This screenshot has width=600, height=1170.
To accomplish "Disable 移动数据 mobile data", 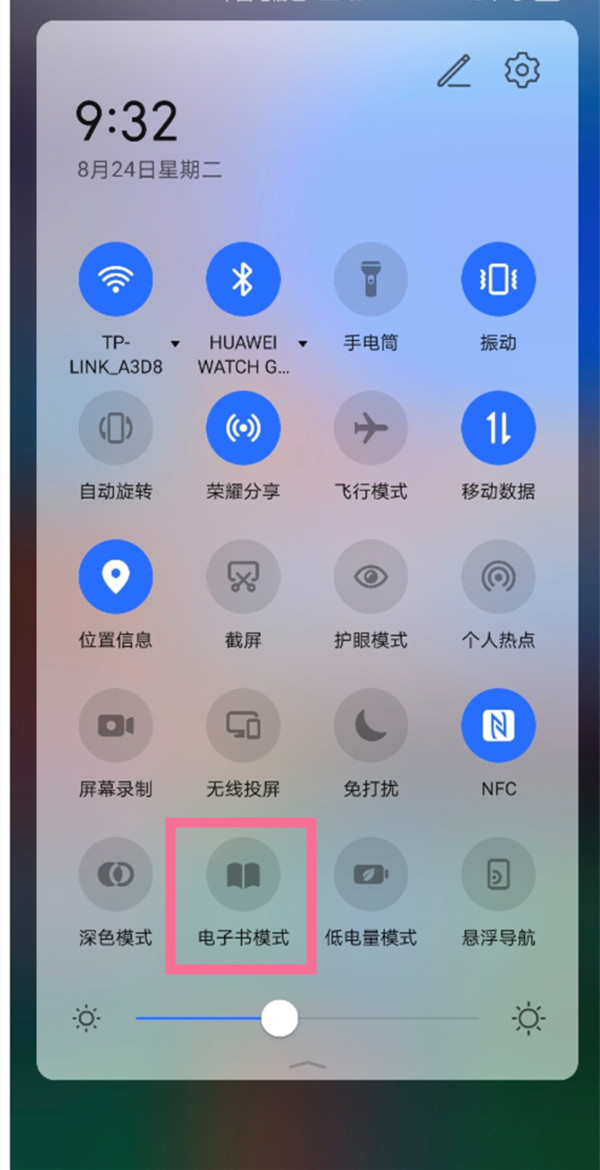I will [498, 429].
